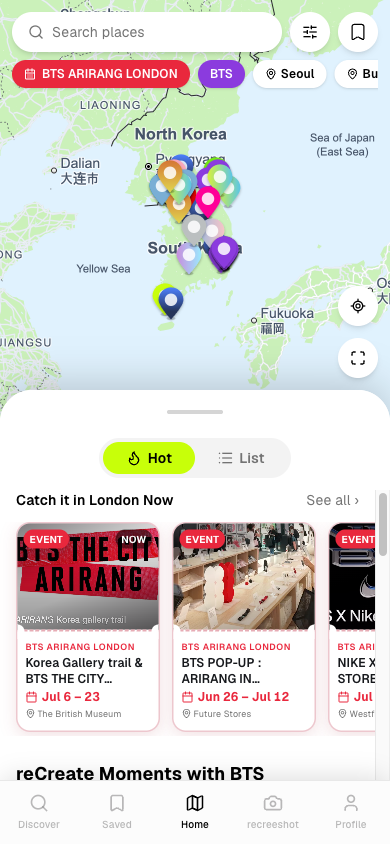The height and width of the screenshot is (844, 390).
Task: Tap See all for London events
Action: (332, 500)
